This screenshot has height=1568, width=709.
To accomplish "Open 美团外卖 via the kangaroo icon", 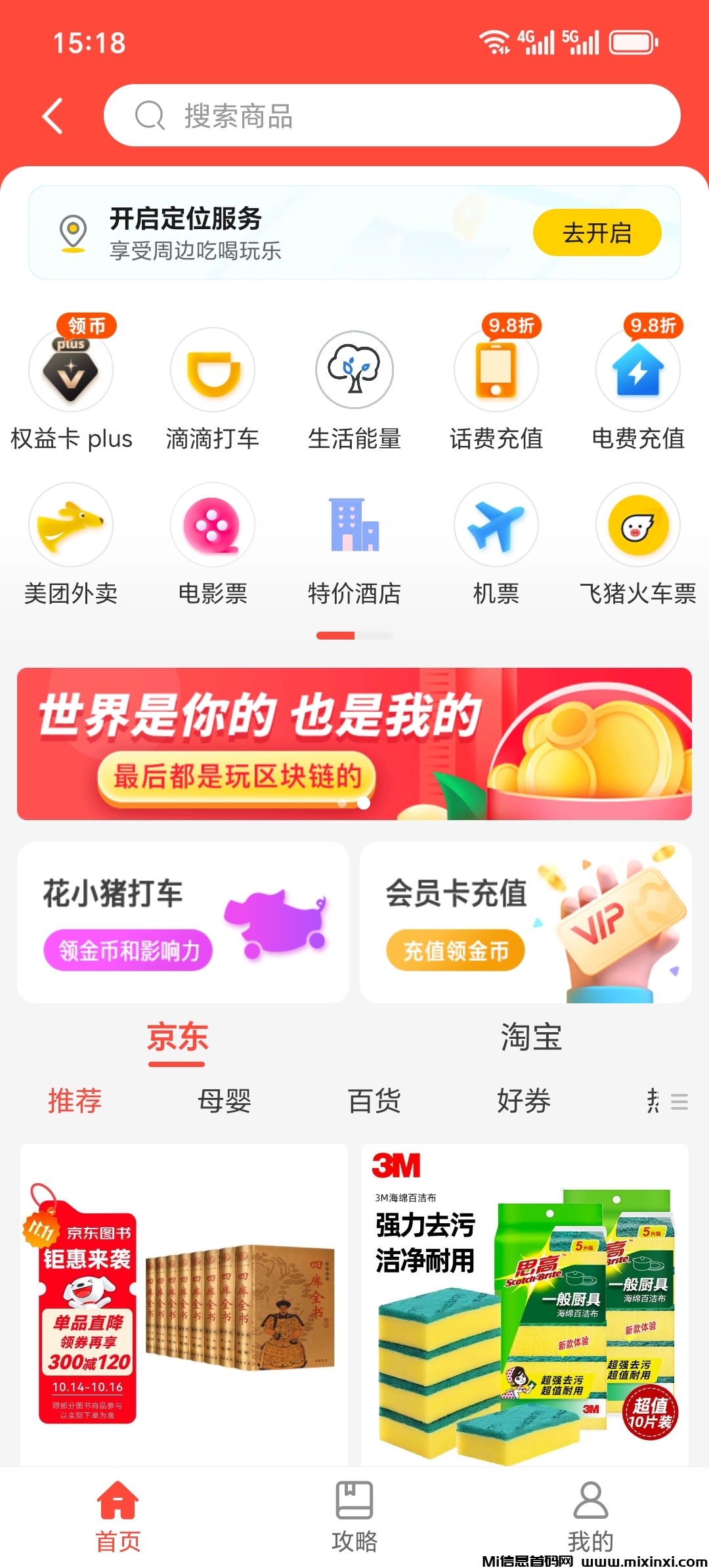I will coord(70,525).
